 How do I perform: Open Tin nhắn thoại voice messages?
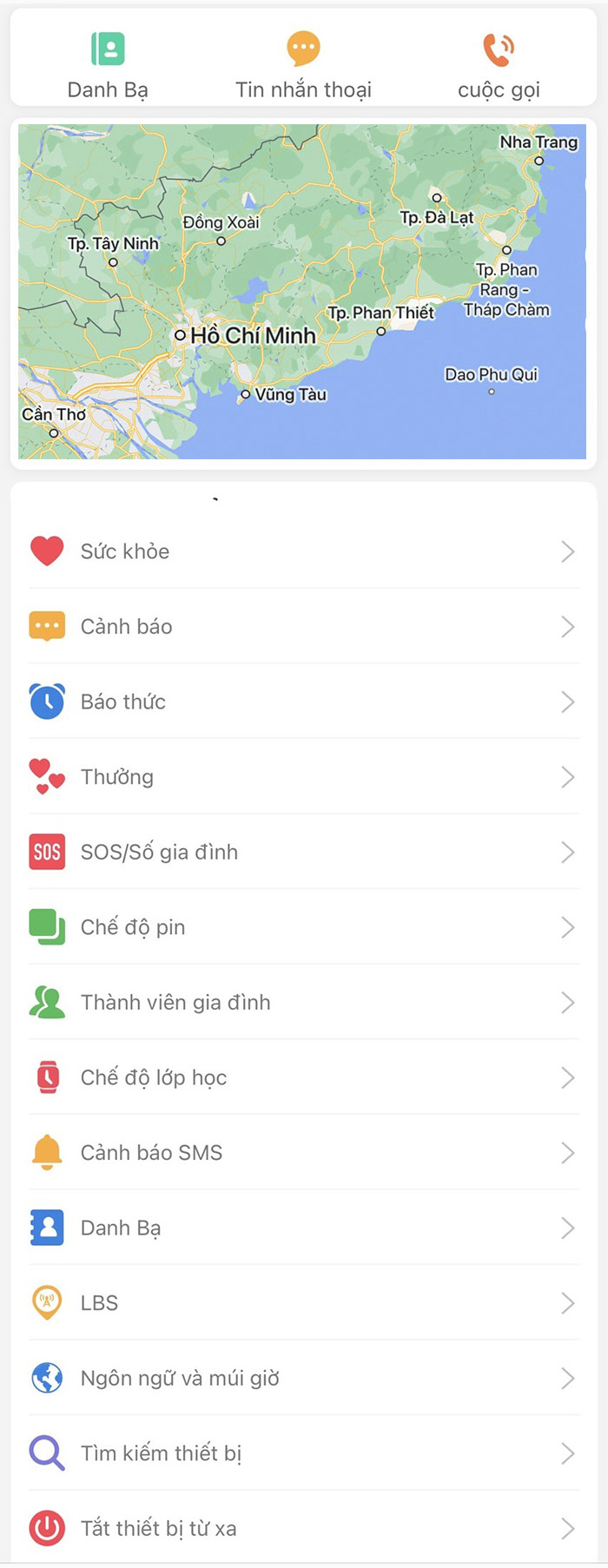tap(303, 64)
